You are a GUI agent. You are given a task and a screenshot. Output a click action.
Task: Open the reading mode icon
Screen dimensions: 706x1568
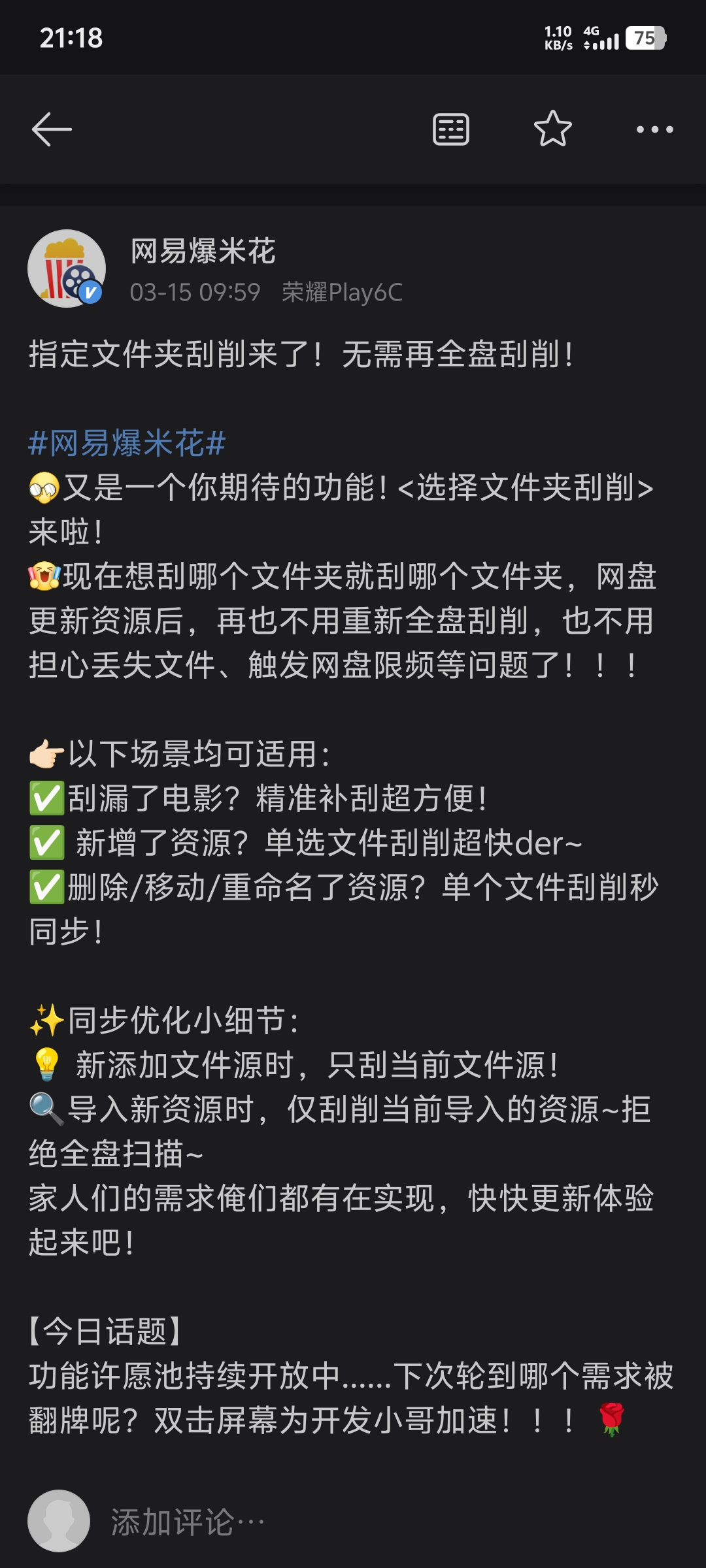451,129
